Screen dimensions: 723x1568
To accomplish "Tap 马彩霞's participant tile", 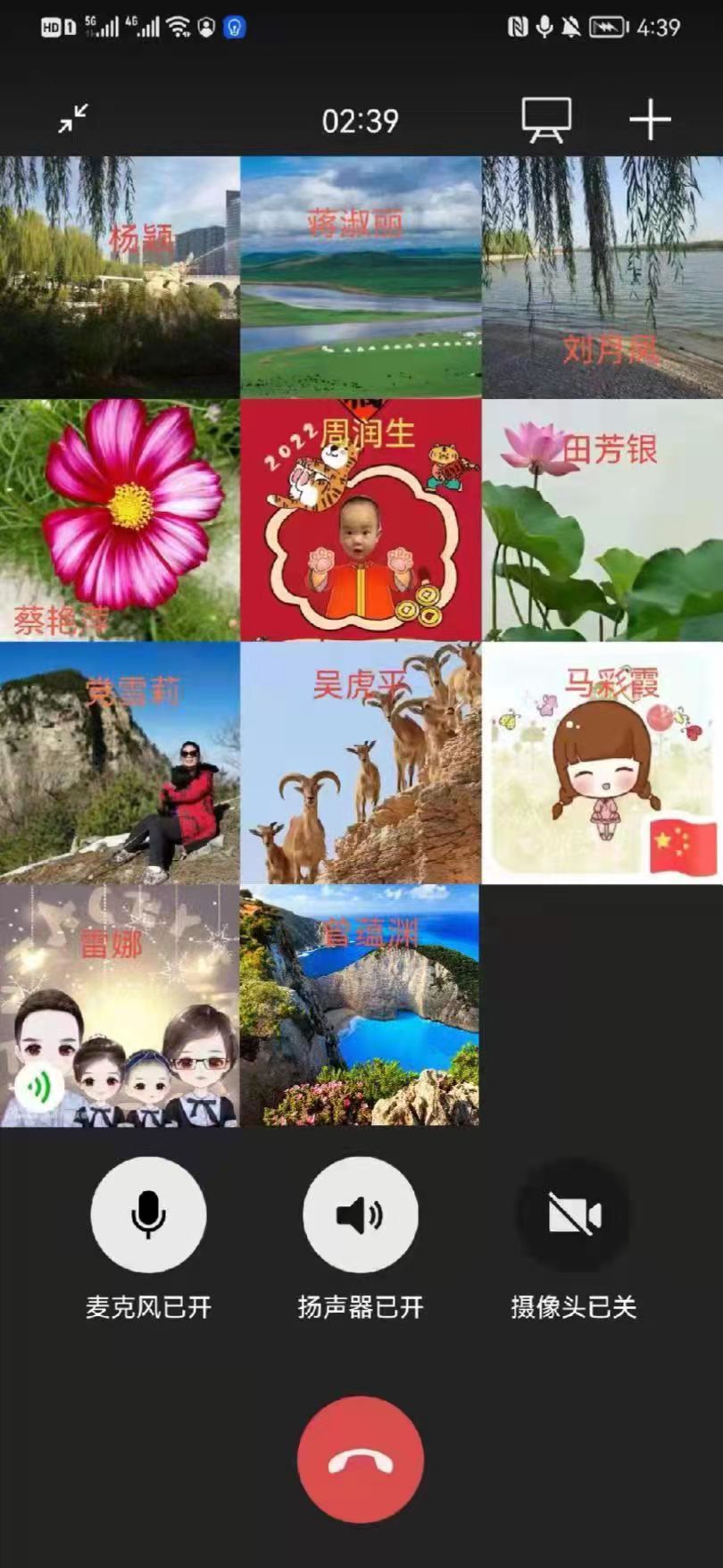I will [602, 763].
